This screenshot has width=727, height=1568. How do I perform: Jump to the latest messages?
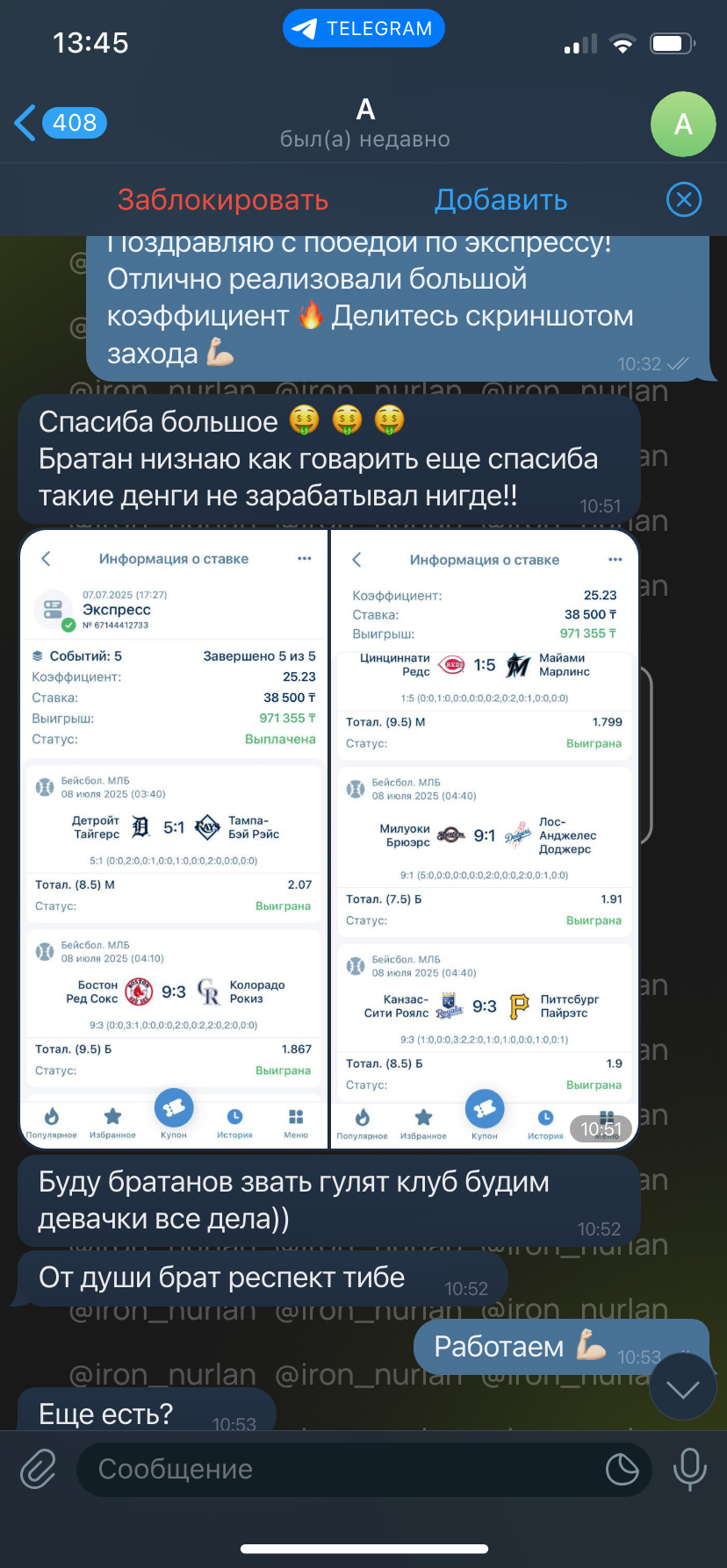[682, 1387]
